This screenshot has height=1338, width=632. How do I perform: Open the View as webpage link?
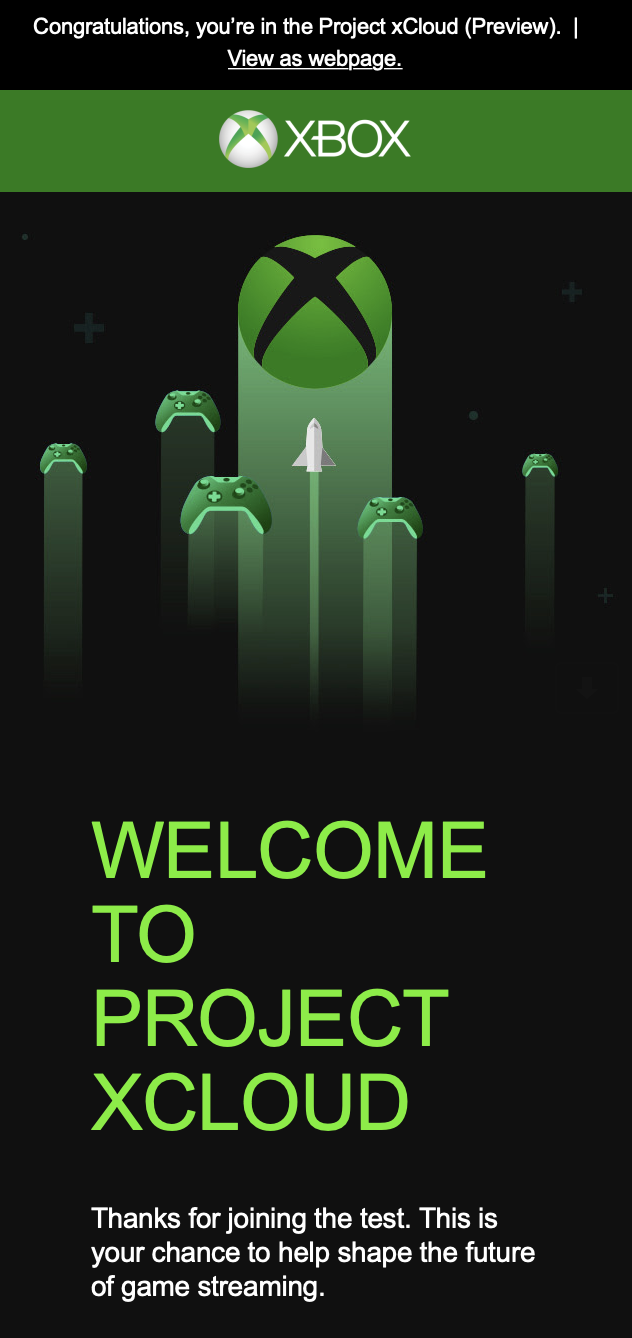[314, 59]
